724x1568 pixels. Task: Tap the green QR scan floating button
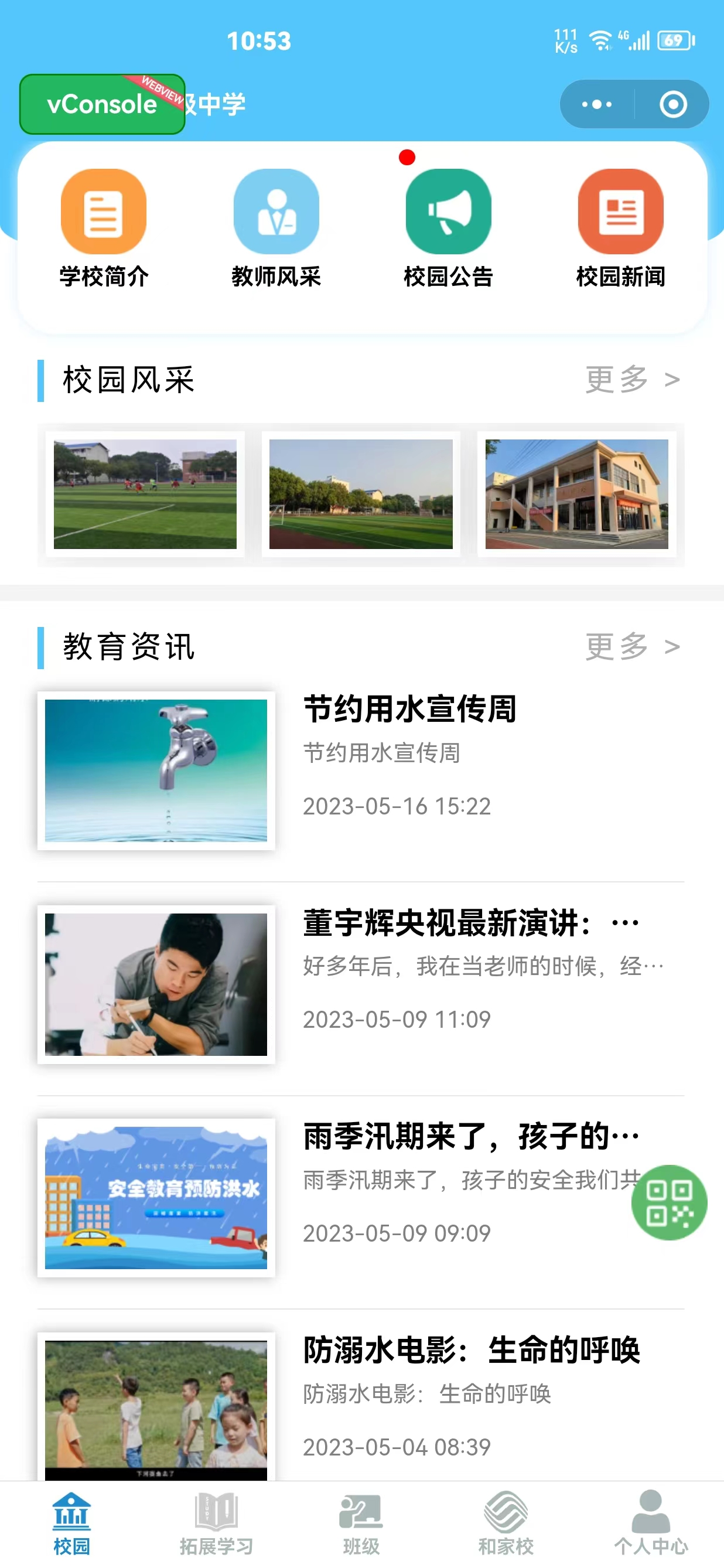coord(668,1202)
